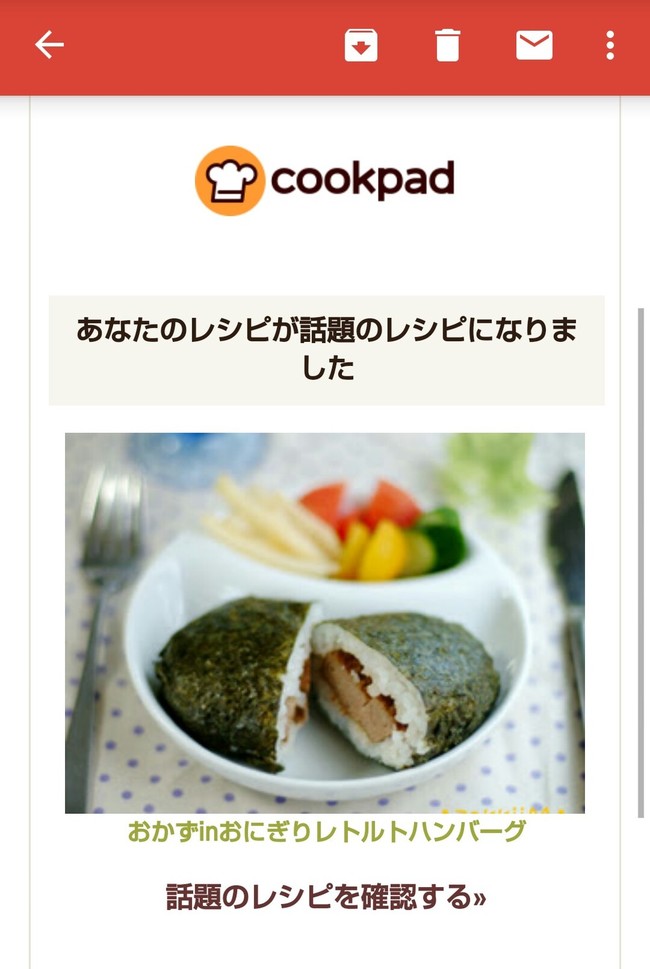Open the onigiri recipe photo

click(x=325, y=622)
